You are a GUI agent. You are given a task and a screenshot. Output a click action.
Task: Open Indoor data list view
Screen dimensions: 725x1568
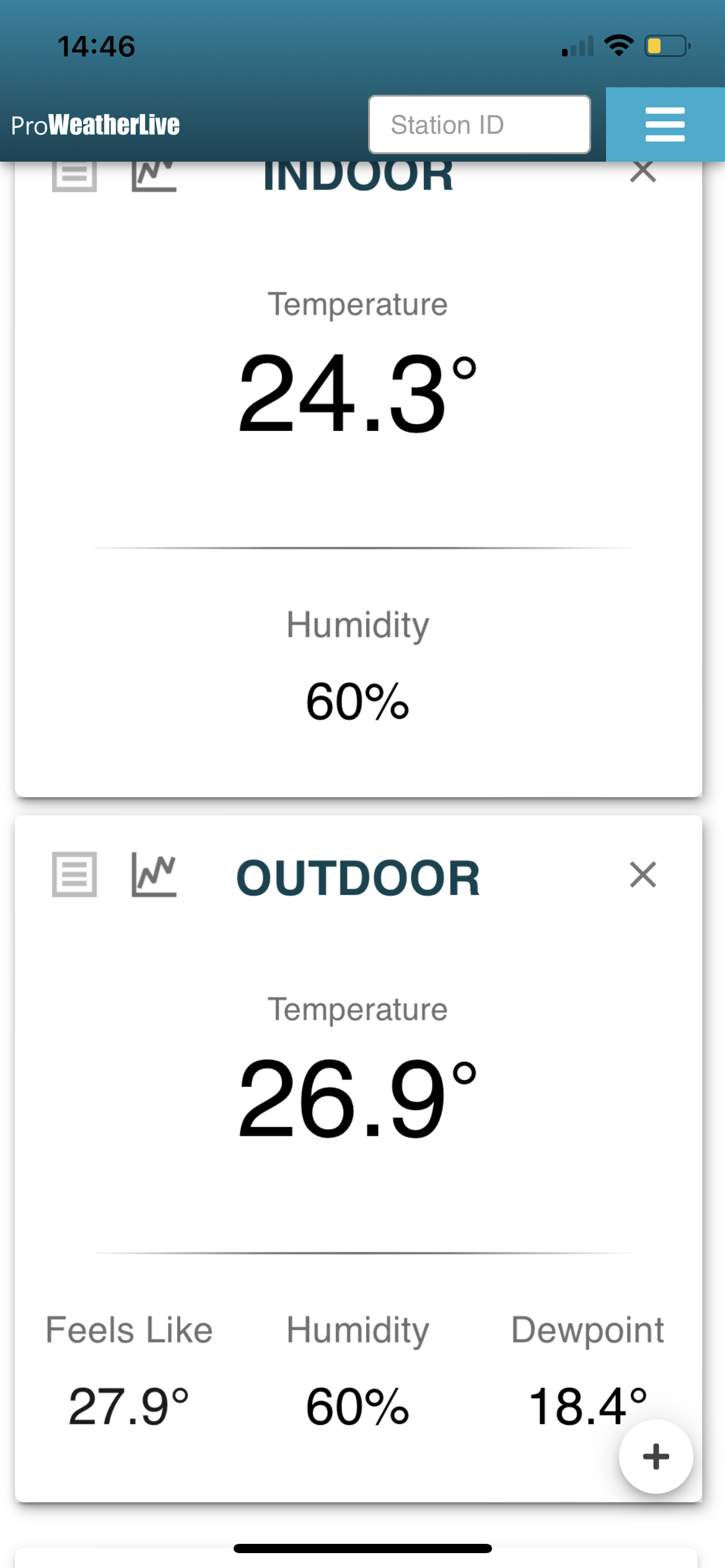[74, 176]
